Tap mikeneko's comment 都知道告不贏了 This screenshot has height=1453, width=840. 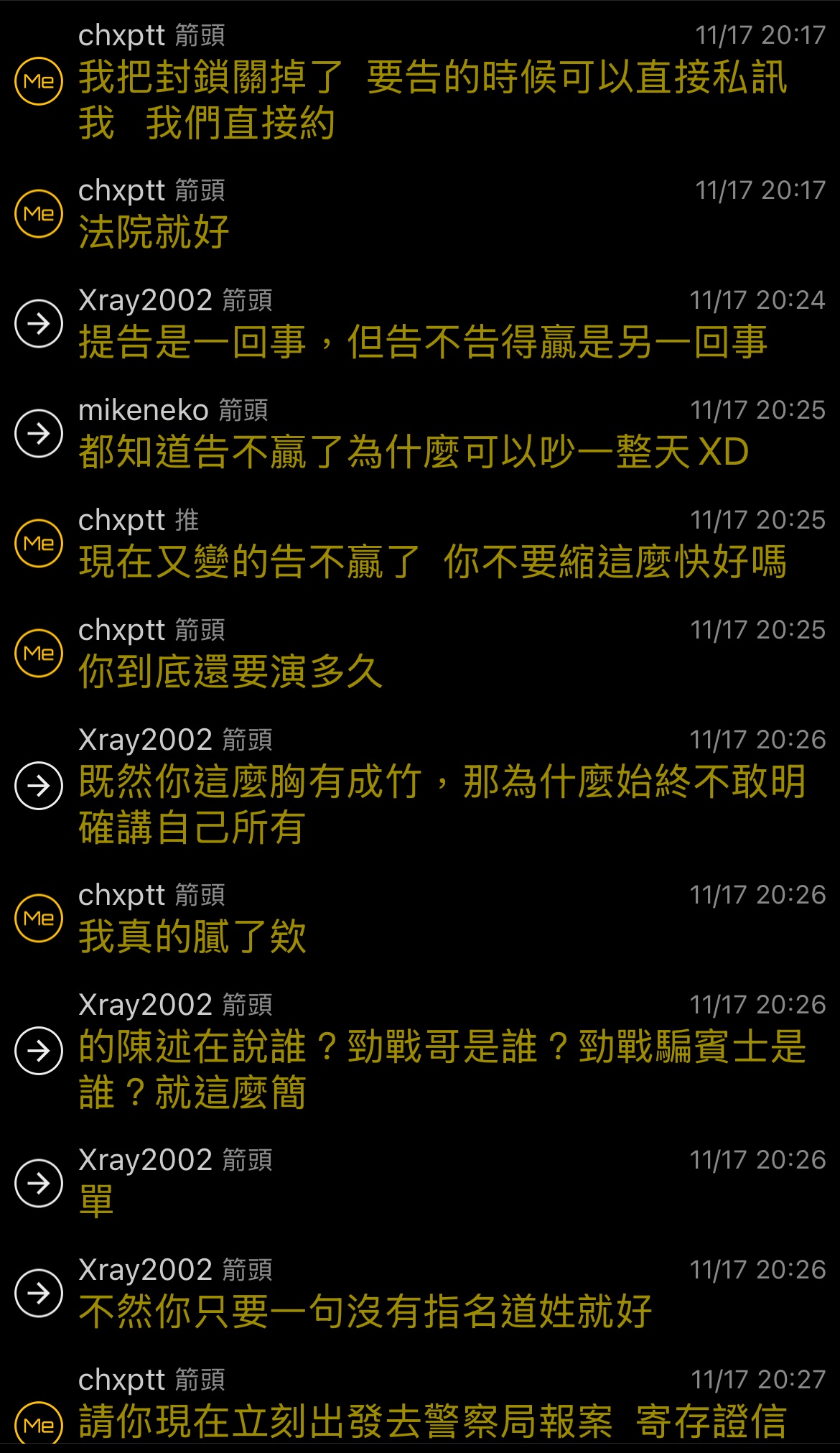[x=420, y=435]
